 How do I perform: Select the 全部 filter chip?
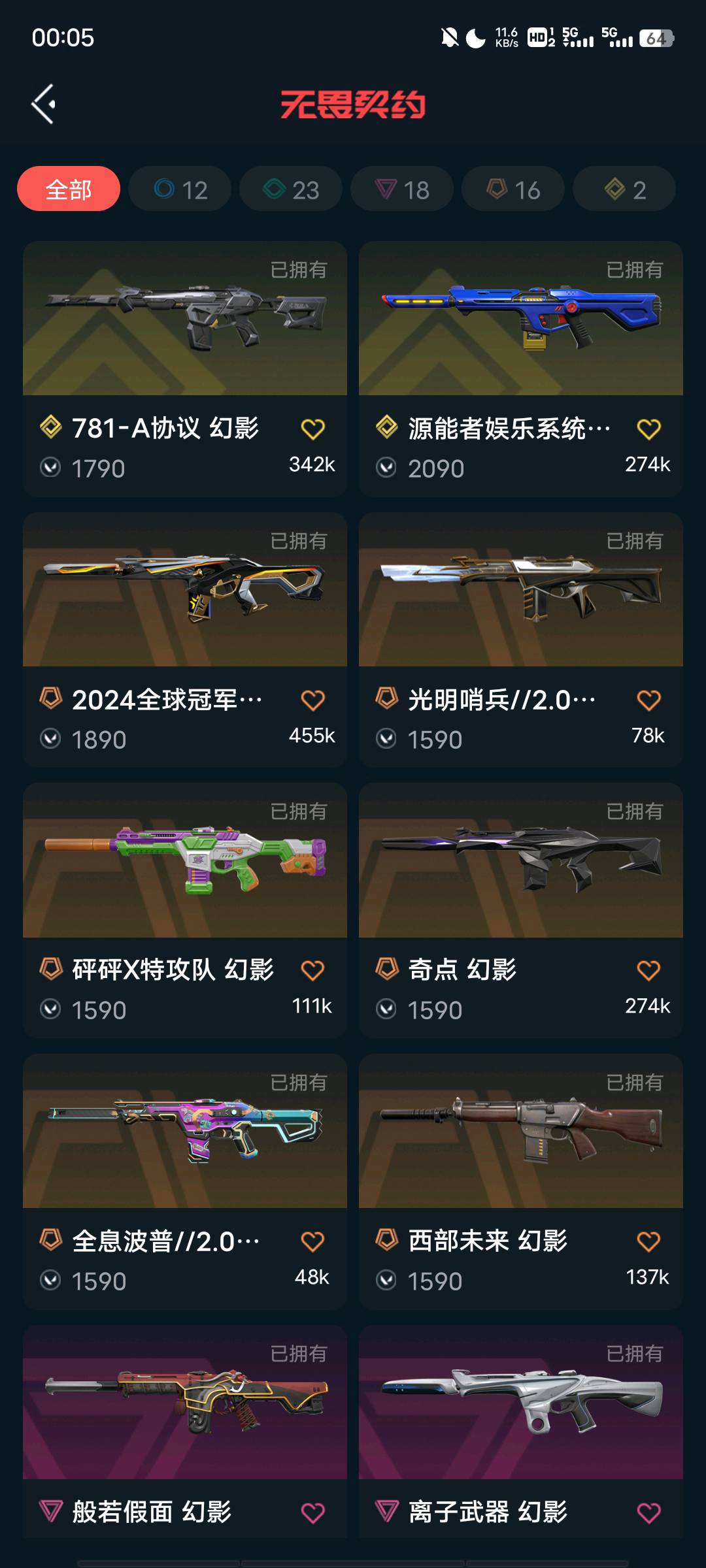coord(69,189)
